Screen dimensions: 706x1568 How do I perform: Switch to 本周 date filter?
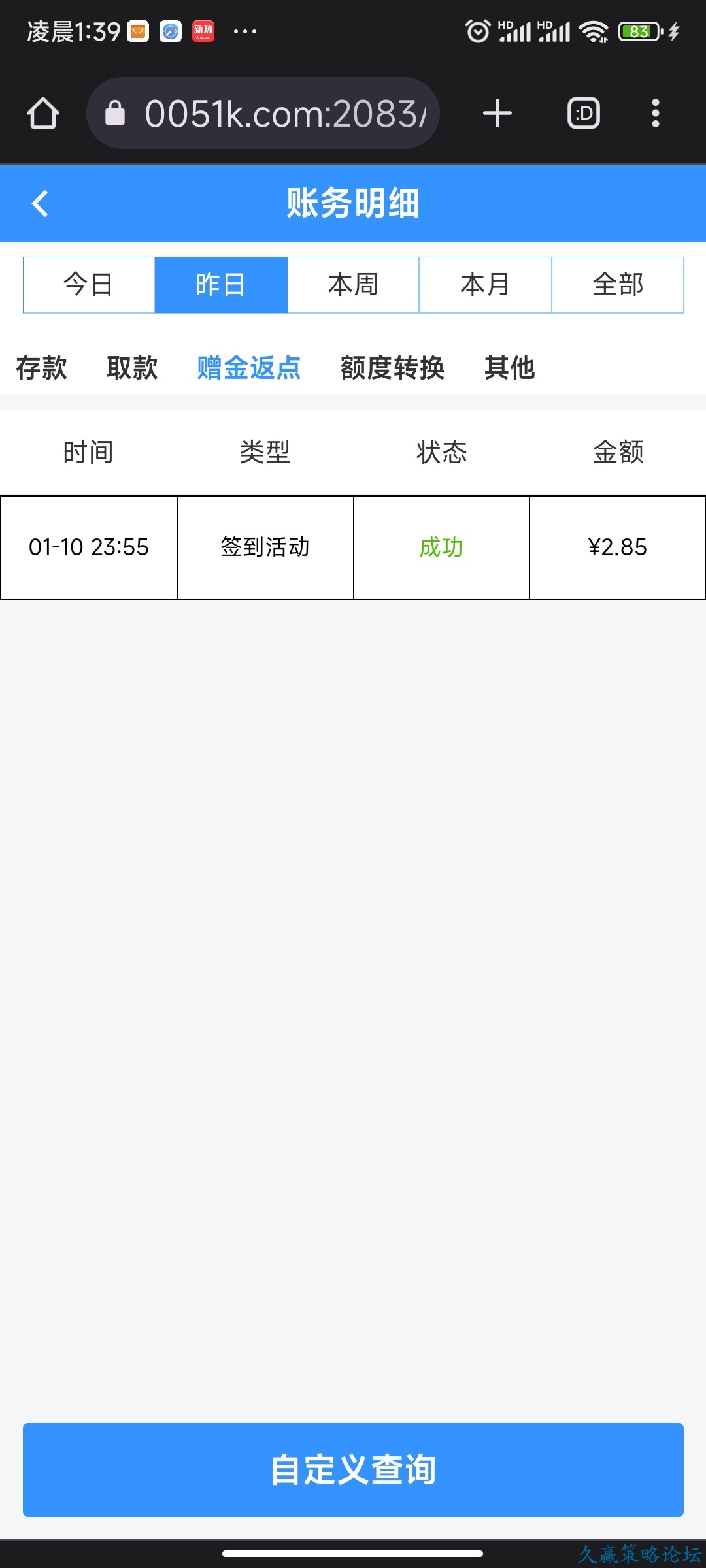(x=353, y=285)
